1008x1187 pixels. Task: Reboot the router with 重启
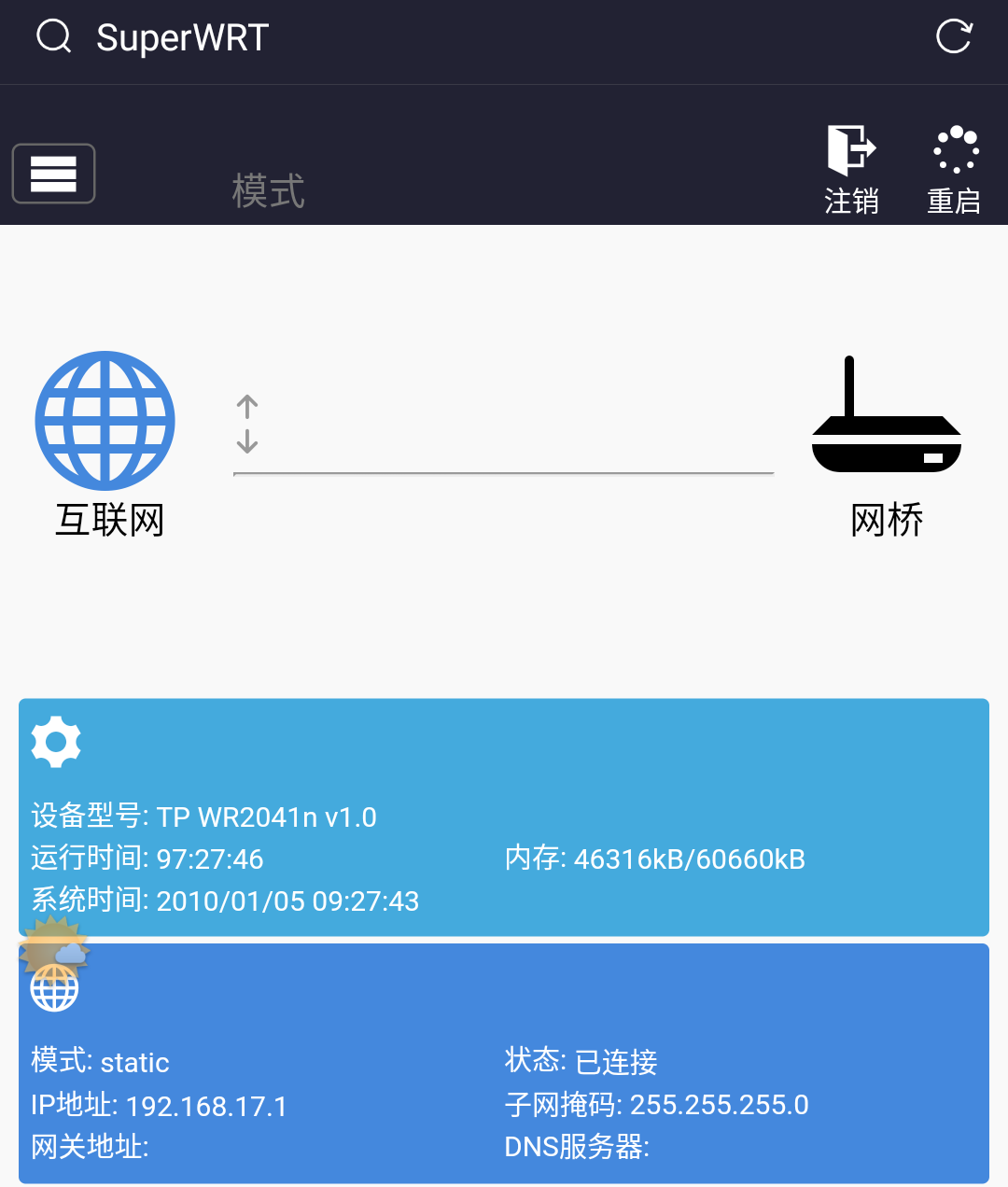pyautogui.click(x=955, y=170)
